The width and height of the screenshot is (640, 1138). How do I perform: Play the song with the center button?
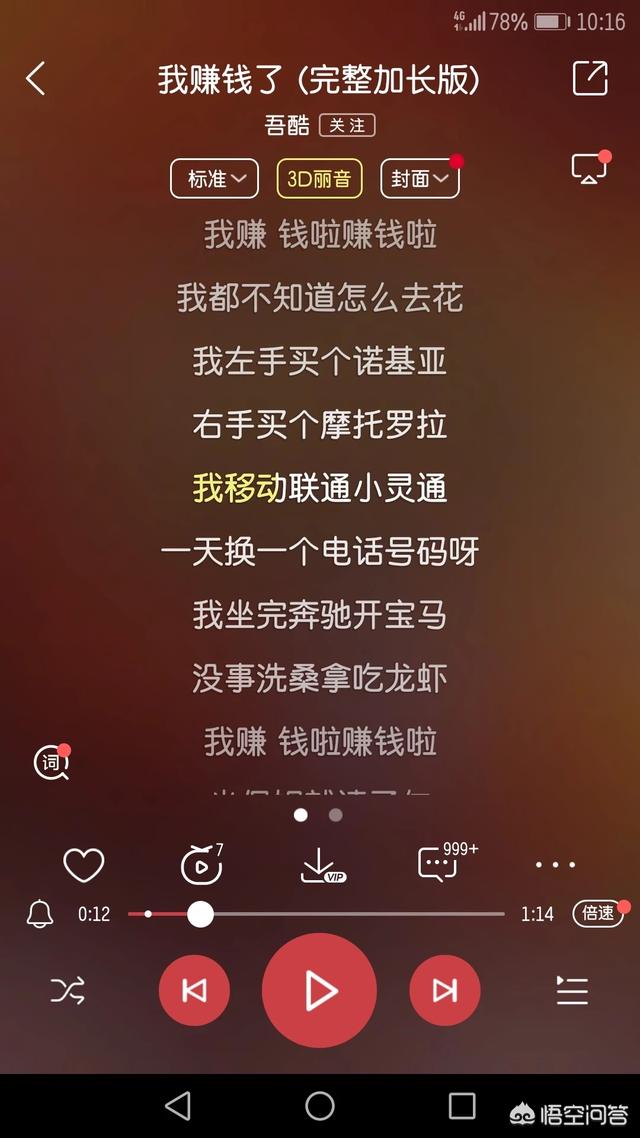[x=319, y=991]
